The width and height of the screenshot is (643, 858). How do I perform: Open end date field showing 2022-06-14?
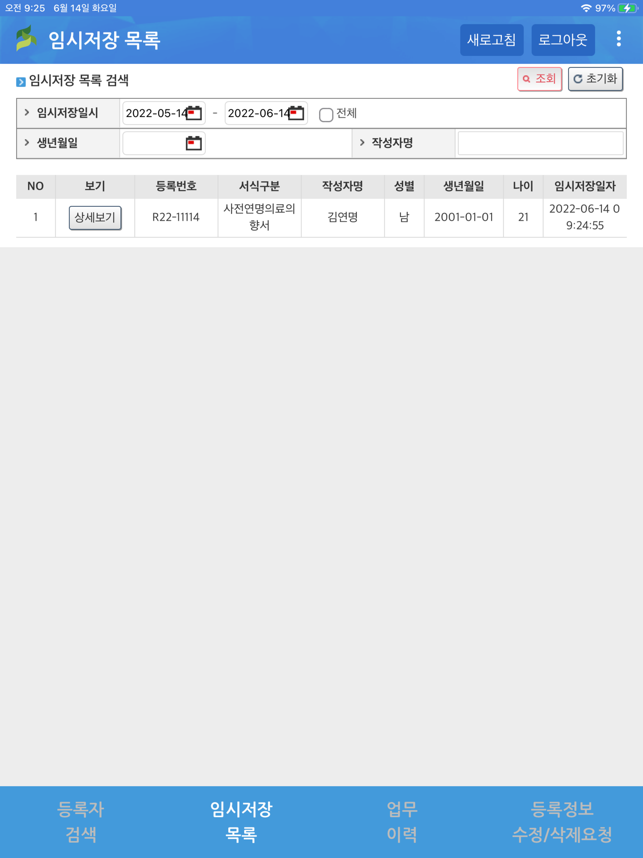(x=265, y=113)
